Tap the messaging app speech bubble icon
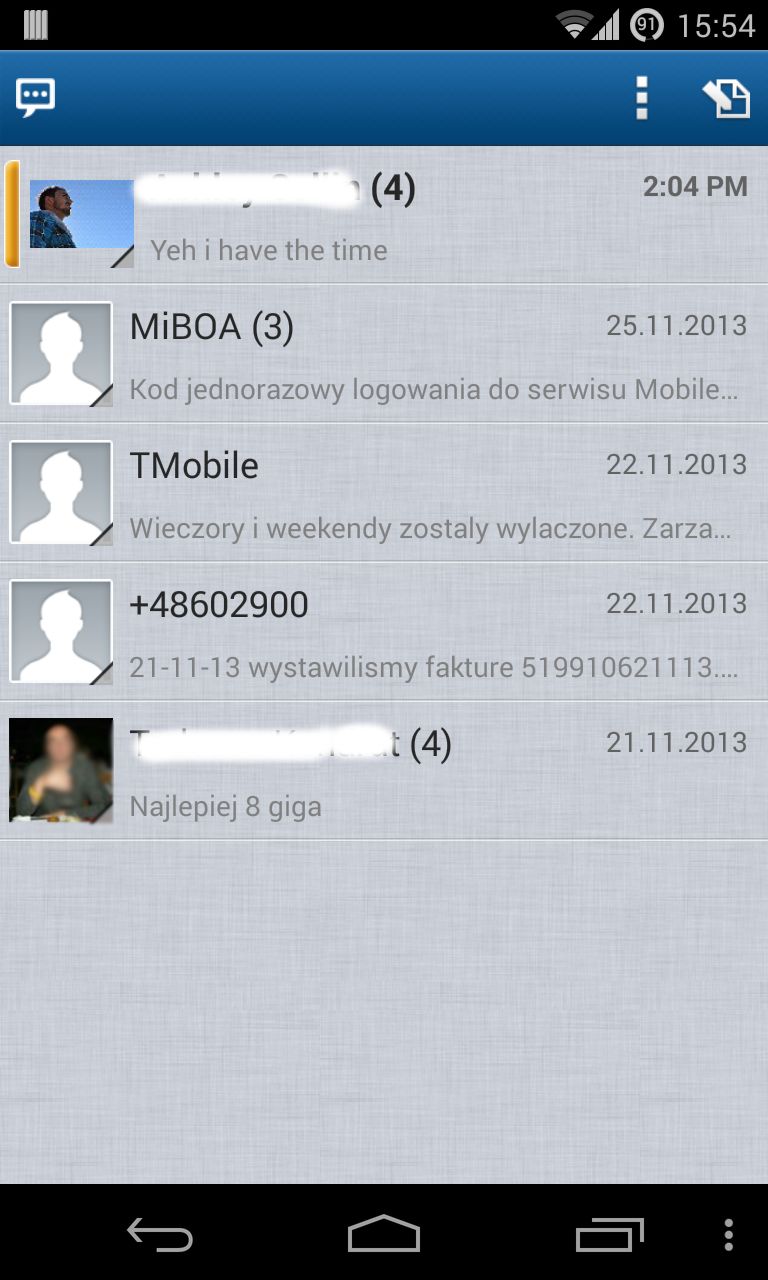 pos(35,98)
